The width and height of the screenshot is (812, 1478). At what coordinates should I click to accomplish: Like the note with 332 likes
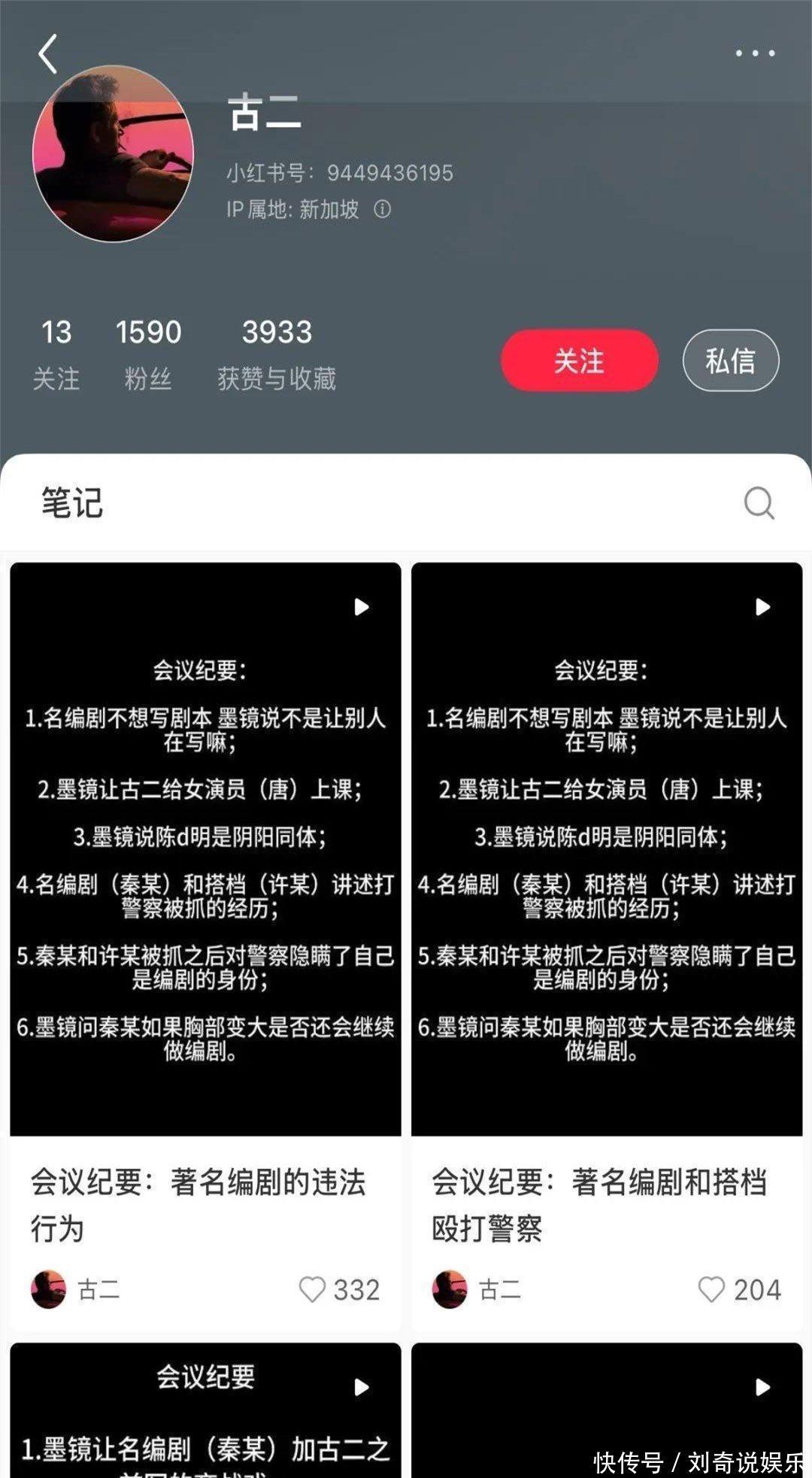point(312,1289)
